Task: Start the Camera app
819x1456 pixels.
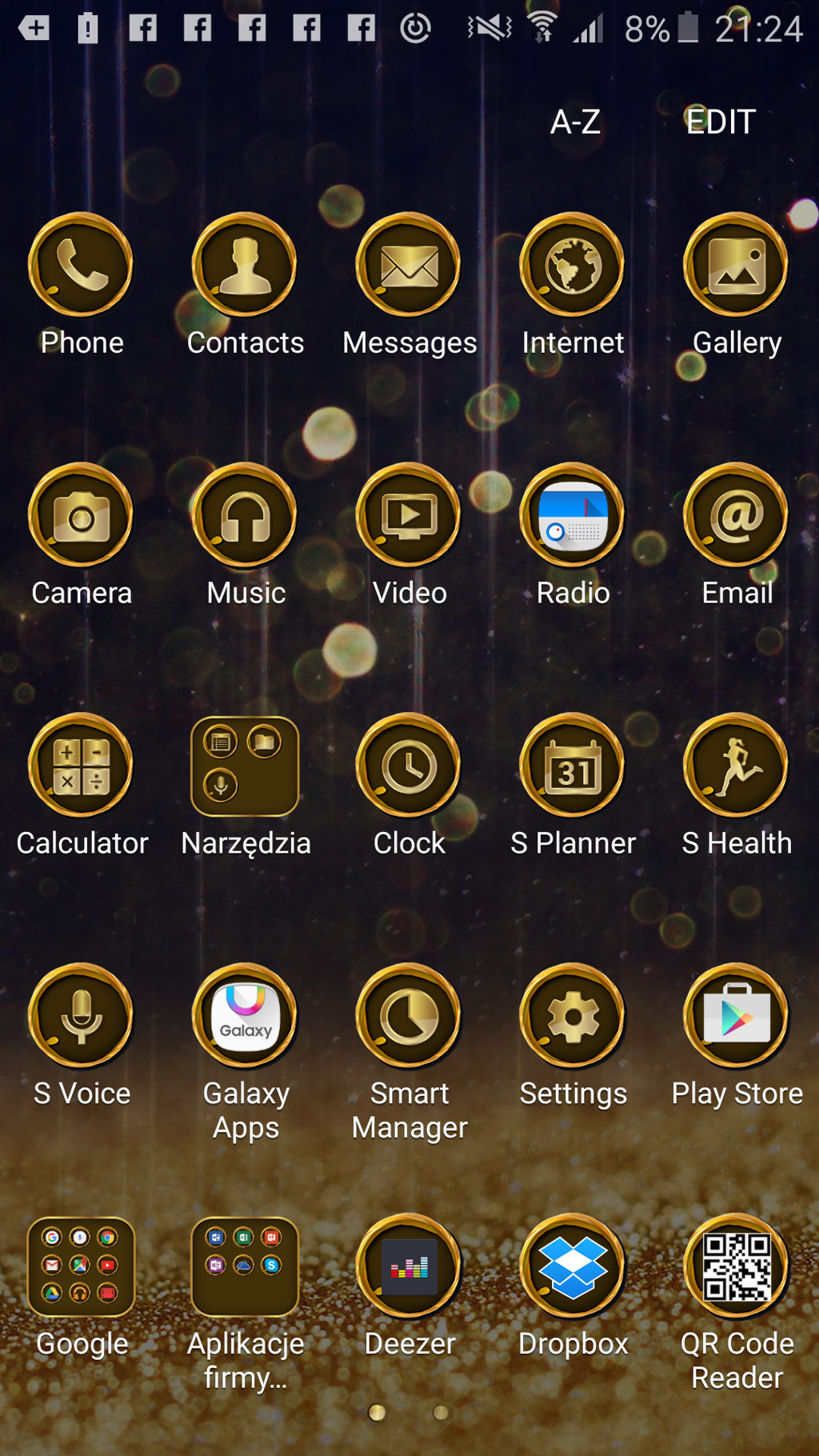Action: [x=82, y=517]
